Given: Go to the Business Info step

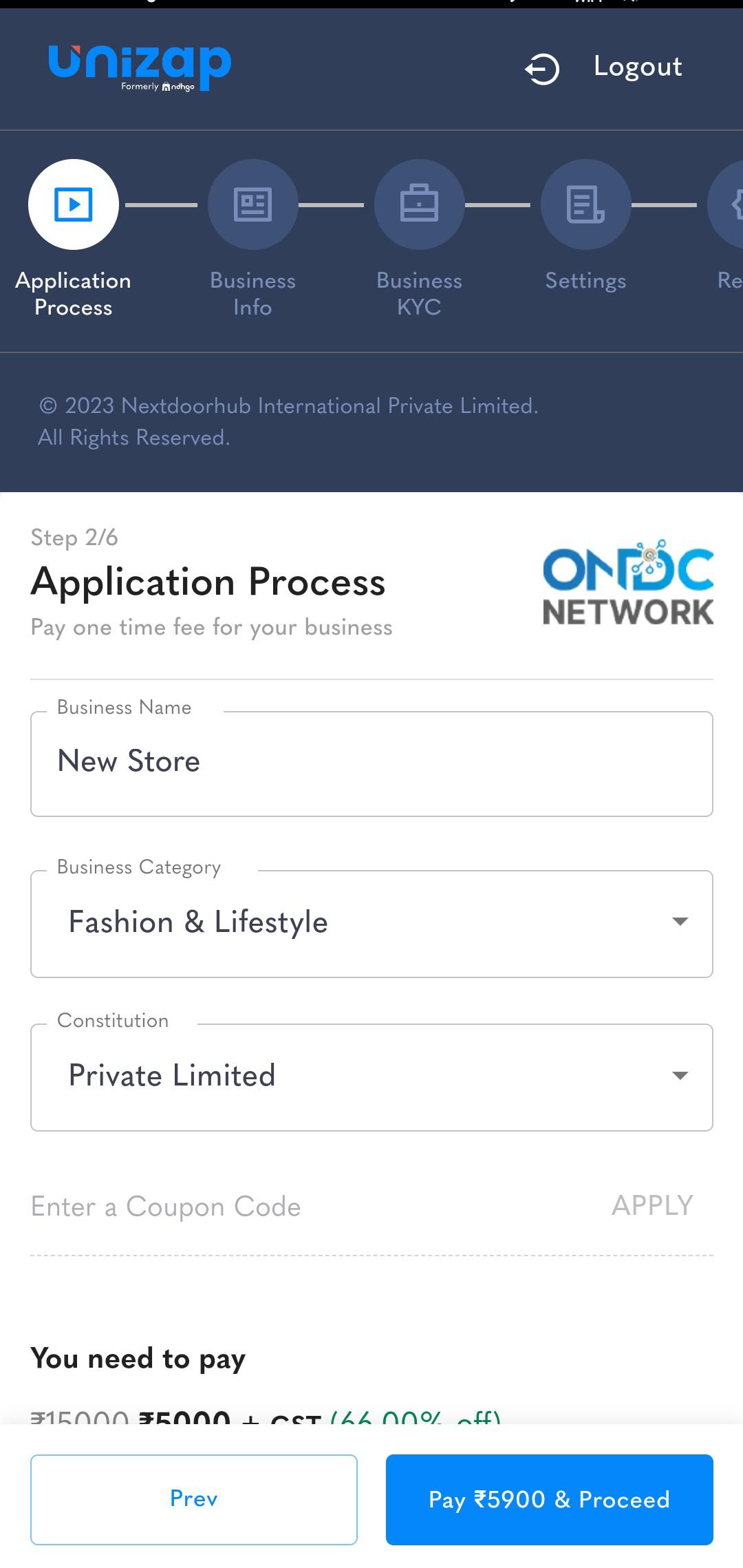Looking at the screenshot, I should pyautogui.click(x=252, y=239).
